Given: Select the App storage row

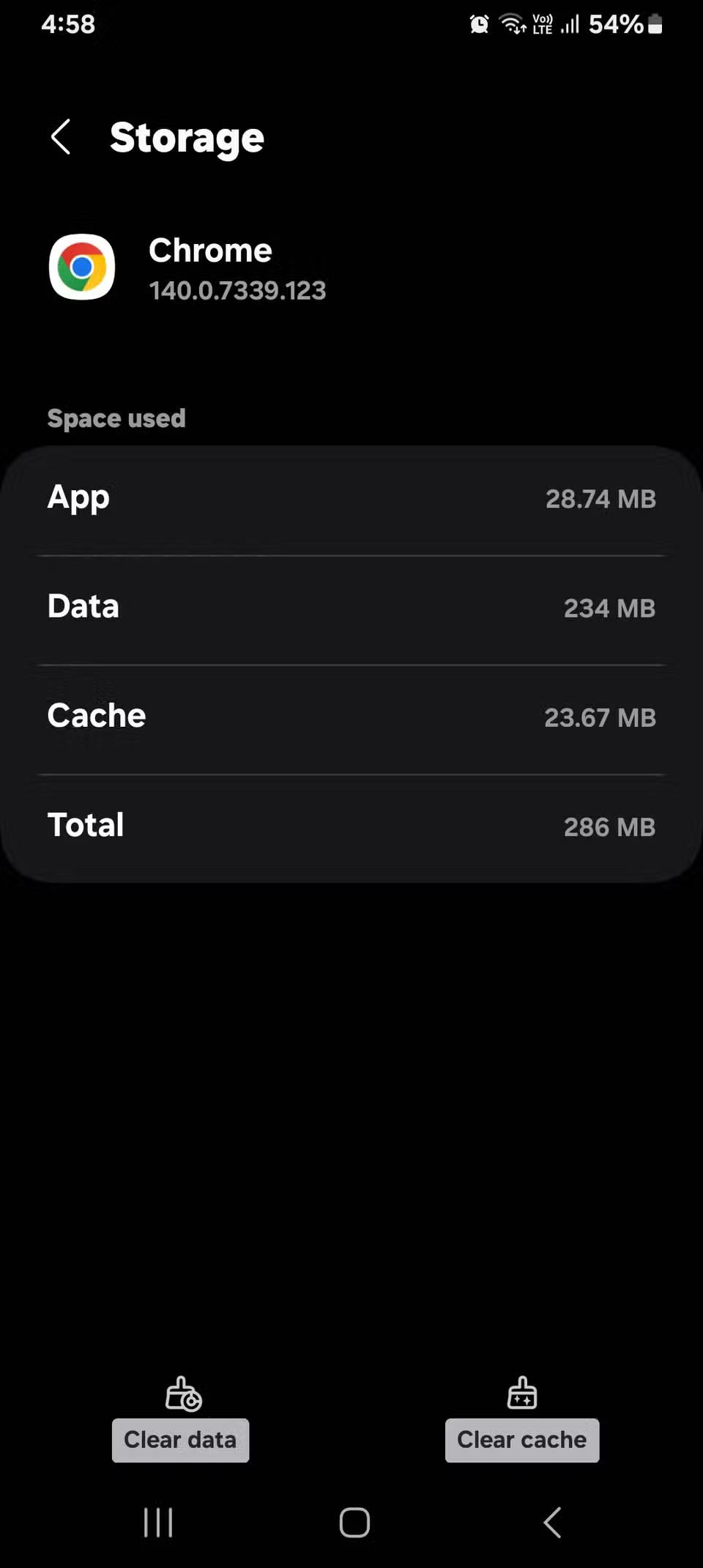Looking at the screenshot, I should click(351, 498).
